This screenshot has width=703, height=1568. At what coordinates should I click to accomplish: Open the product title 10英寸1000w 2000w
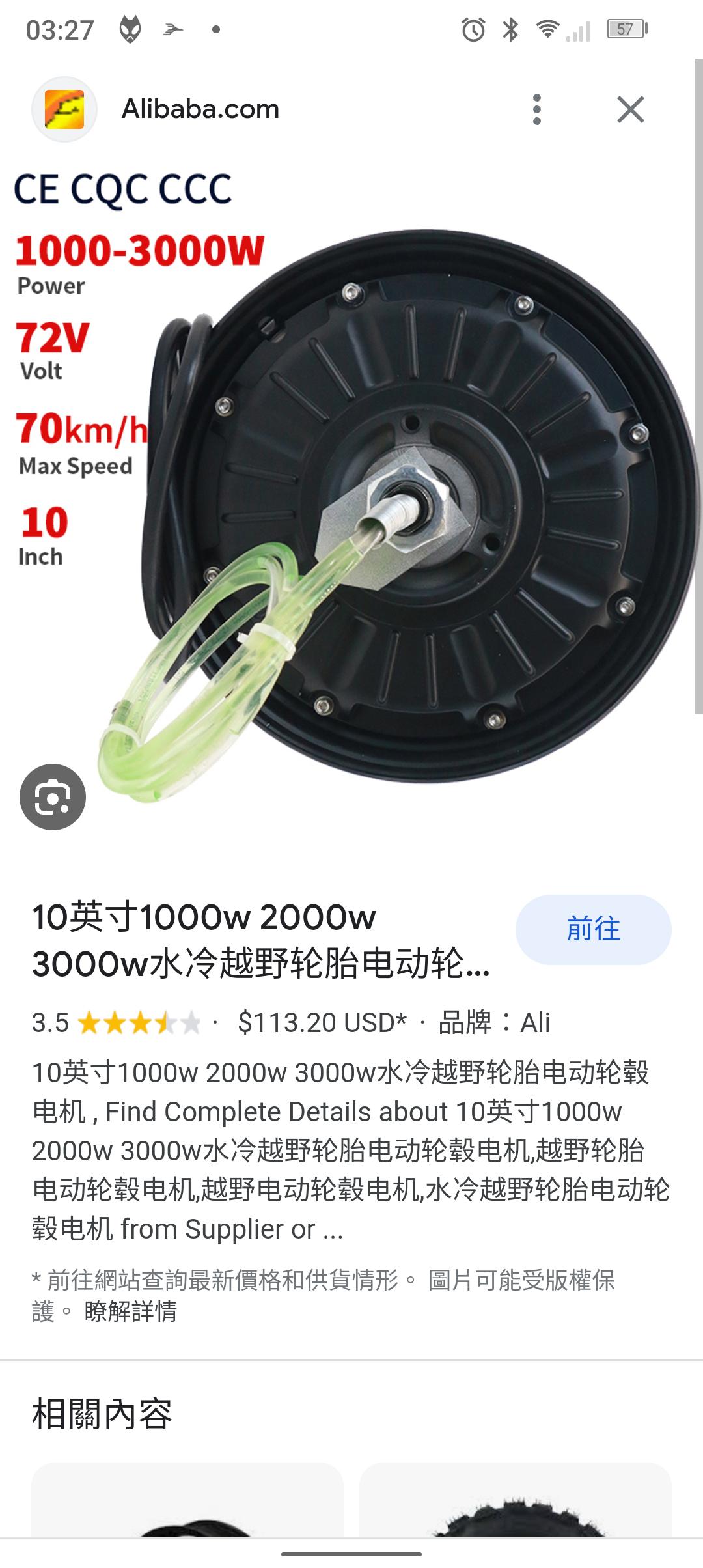(260, 940)
